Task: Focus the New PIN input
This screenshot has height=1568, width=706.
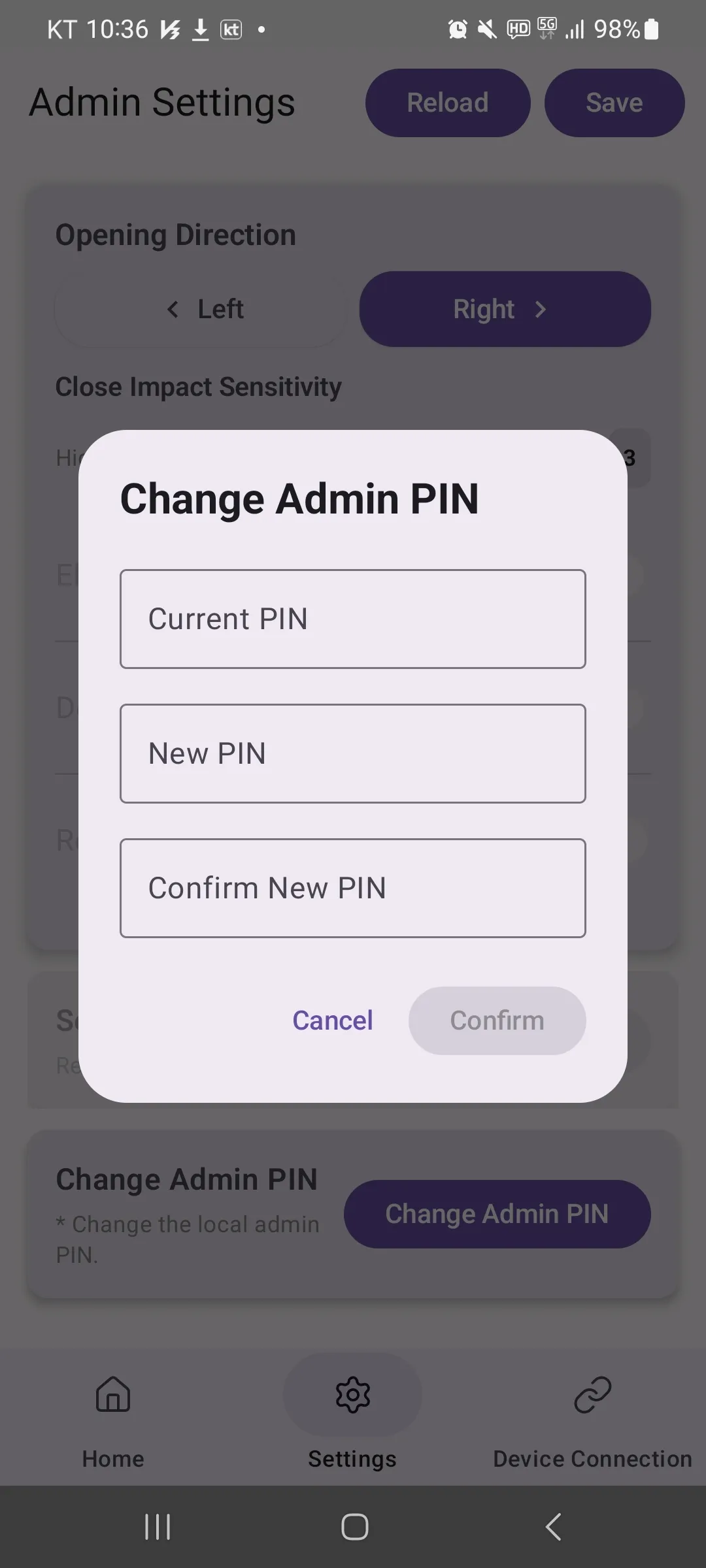Action: pyautogui.click(x=352, y=753)
